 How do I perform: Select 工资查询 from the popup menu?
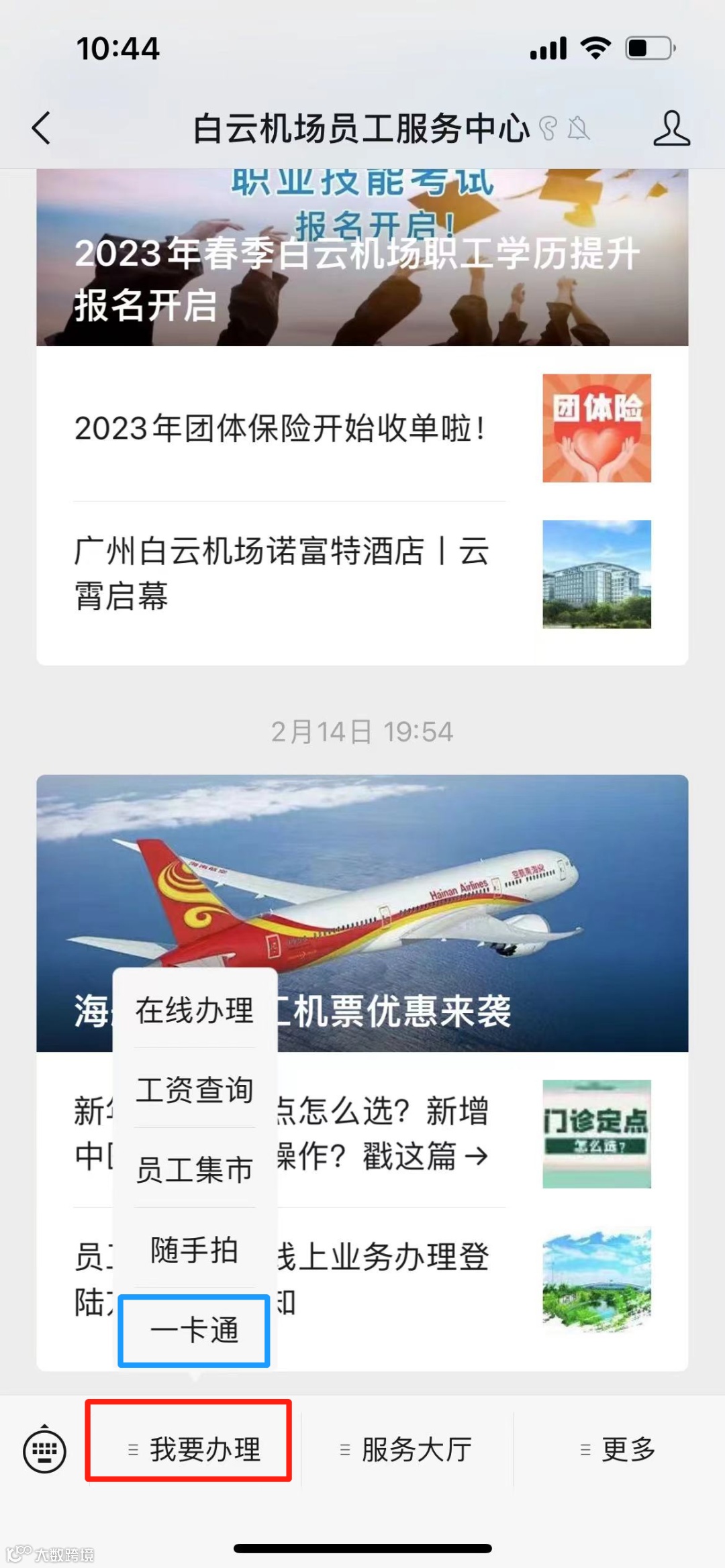click(195, 1090)
